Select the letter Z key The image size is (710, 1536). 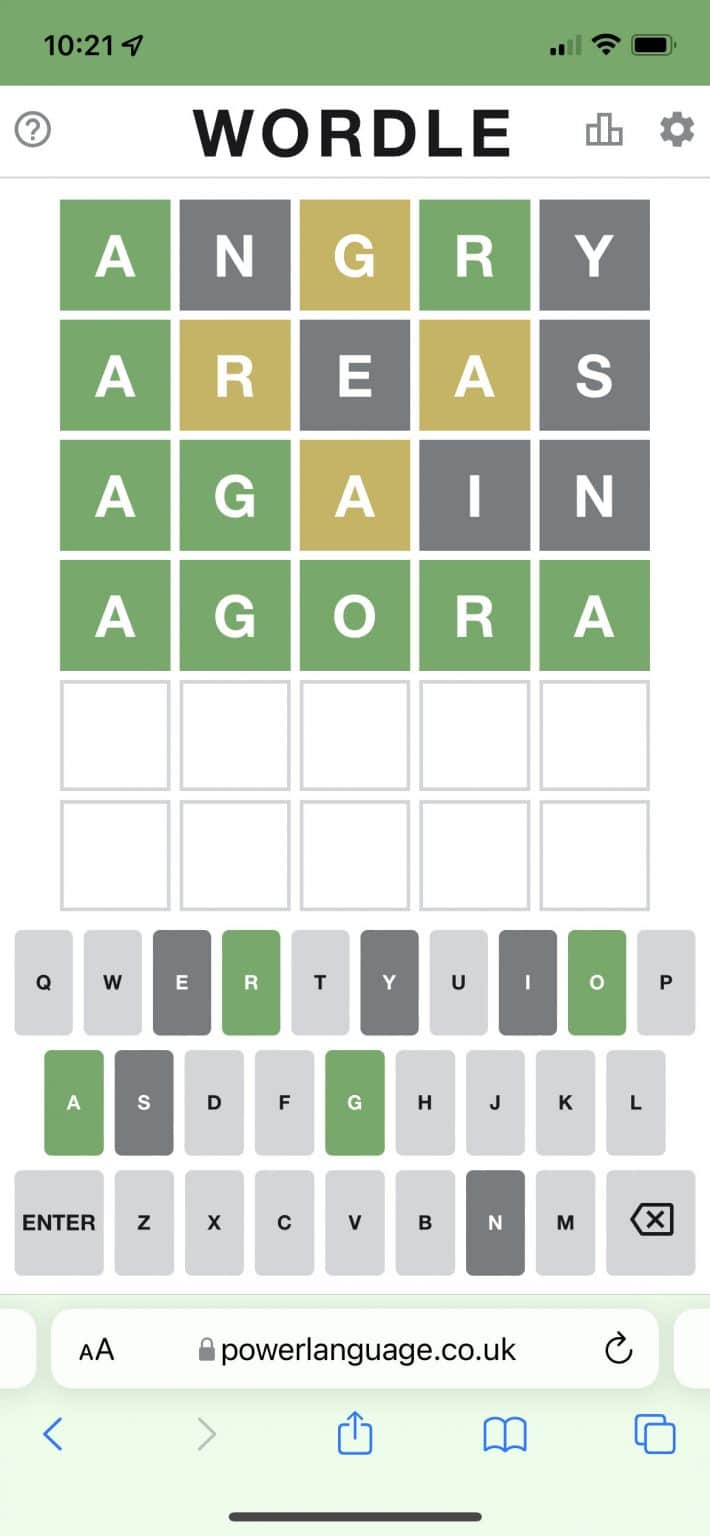pos(144,1222)
